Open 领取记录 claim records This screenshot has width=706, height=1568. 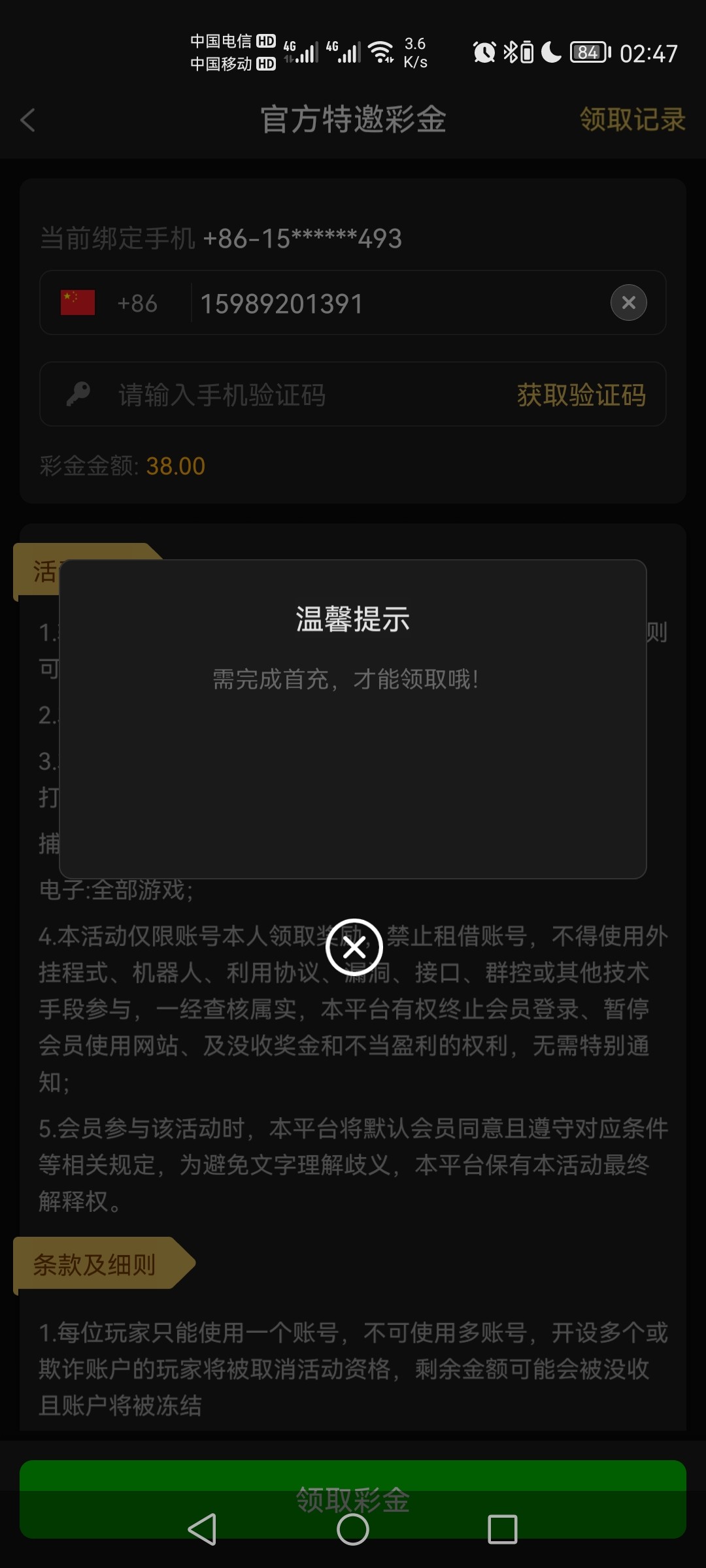[x=632, y=120]
